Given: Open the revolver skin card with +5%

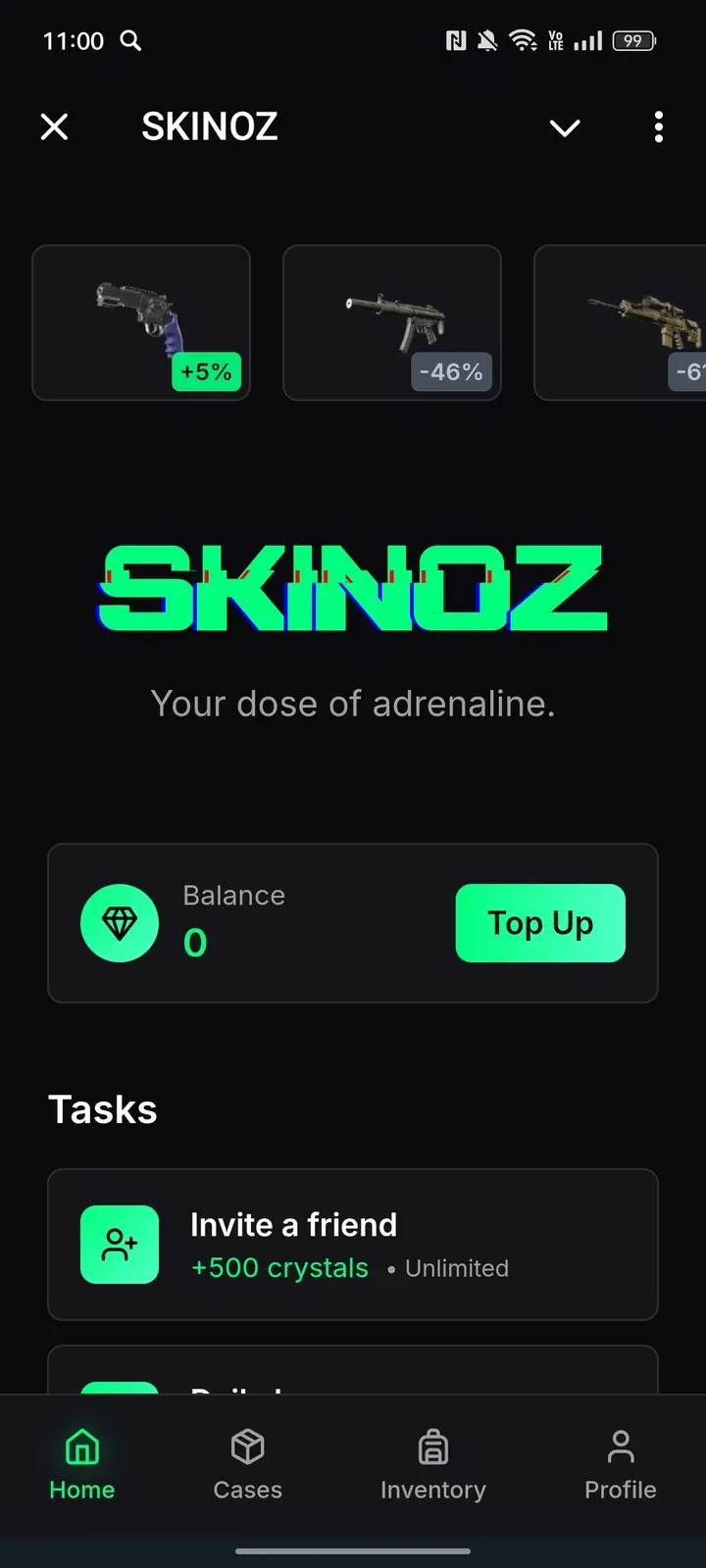Looking at the screenshot, I should pos(141,322).
